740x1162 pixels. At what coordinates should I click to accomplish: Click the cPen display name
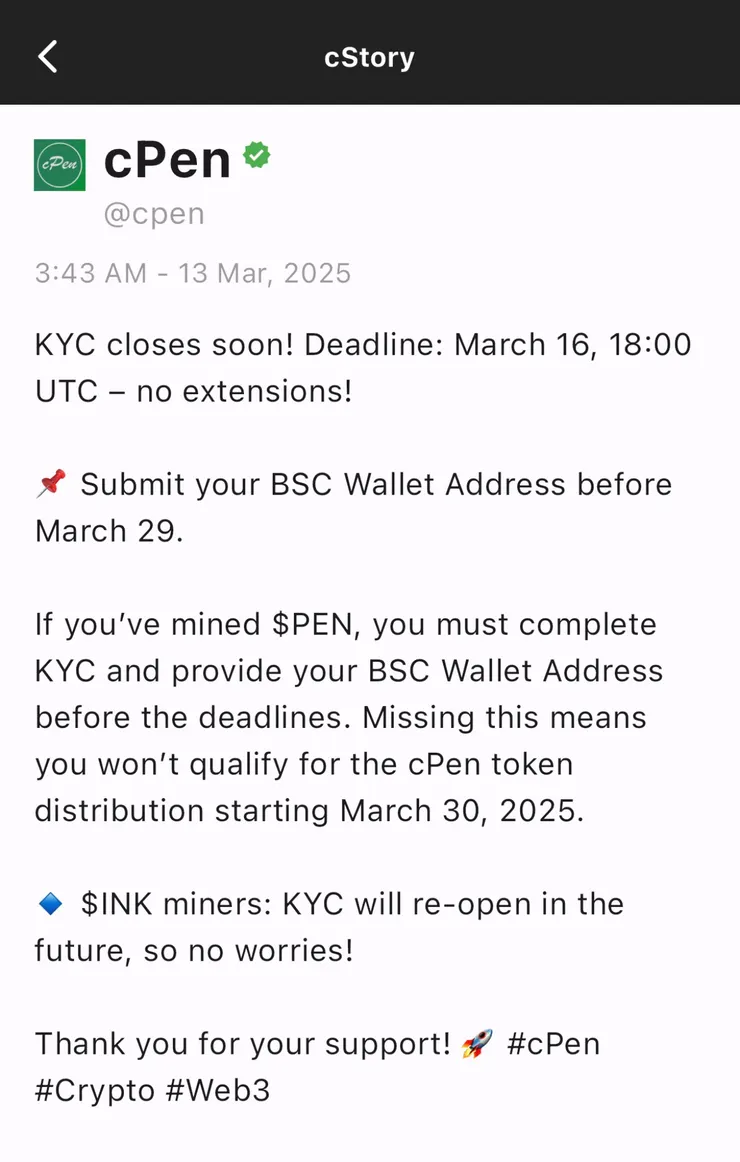point(165,160)
